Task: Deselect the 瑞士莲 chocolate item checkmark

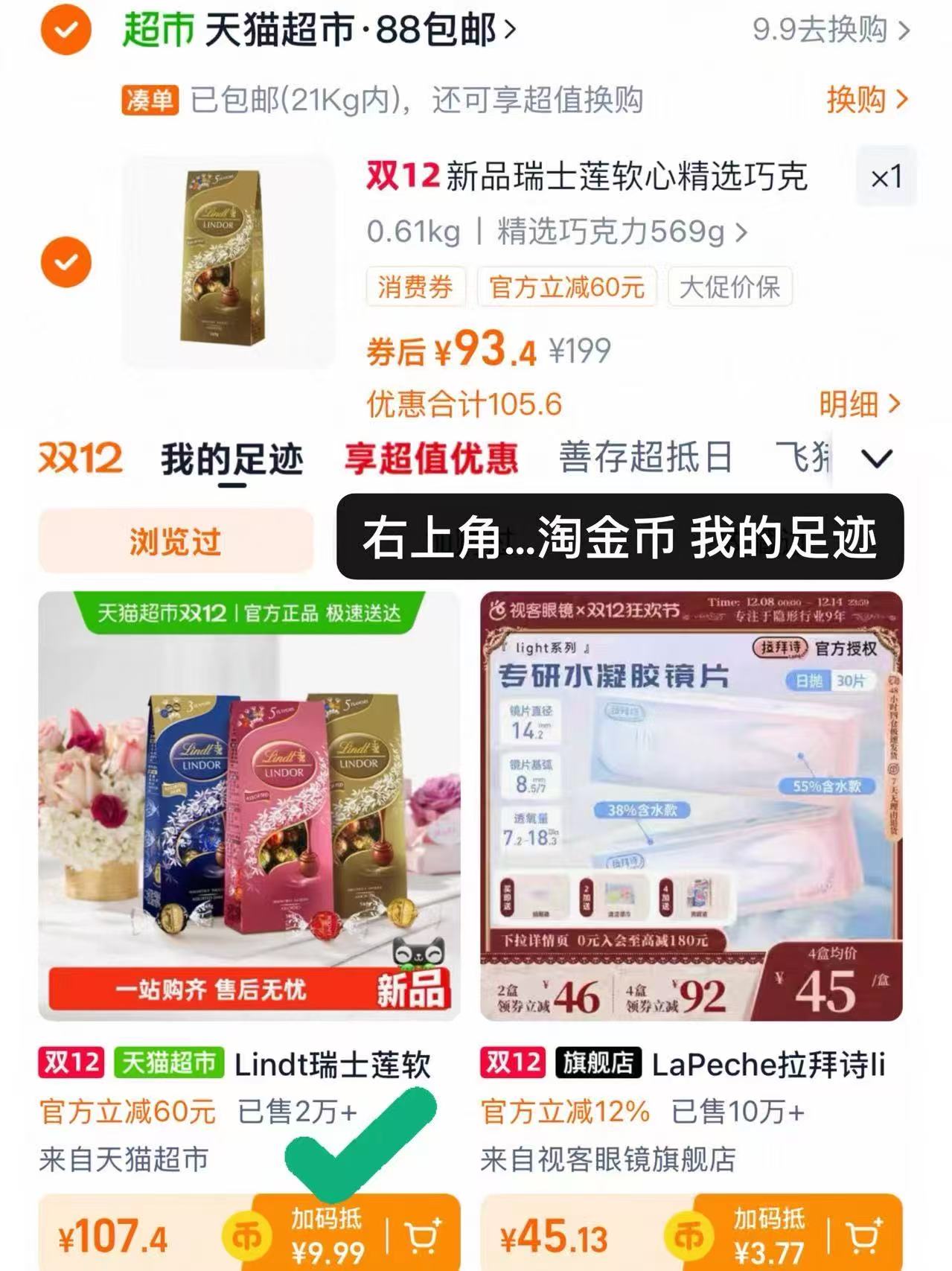Action: click(x=66, y=261)
